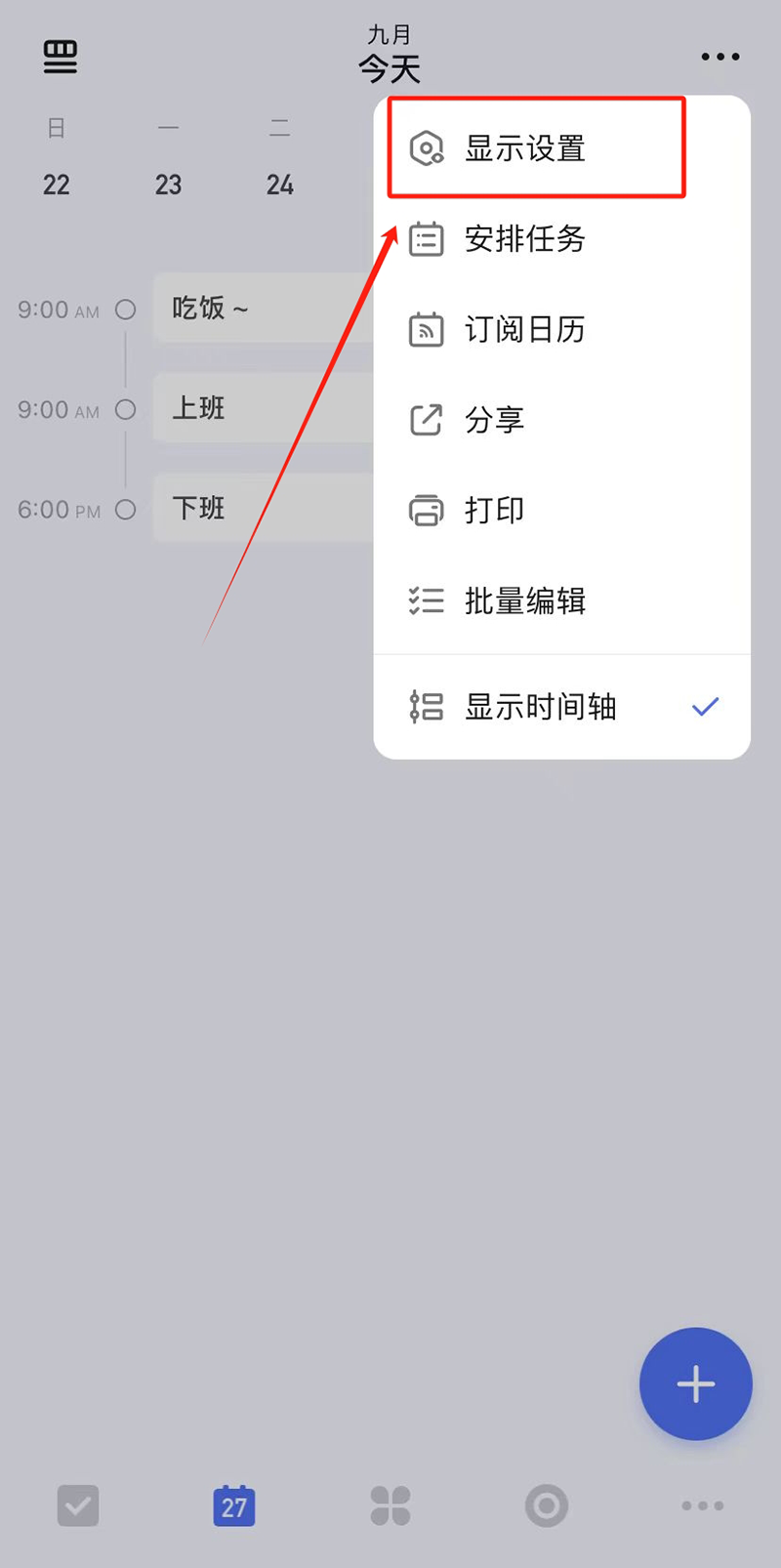Open the 下班 task

[x=264, y=508]
